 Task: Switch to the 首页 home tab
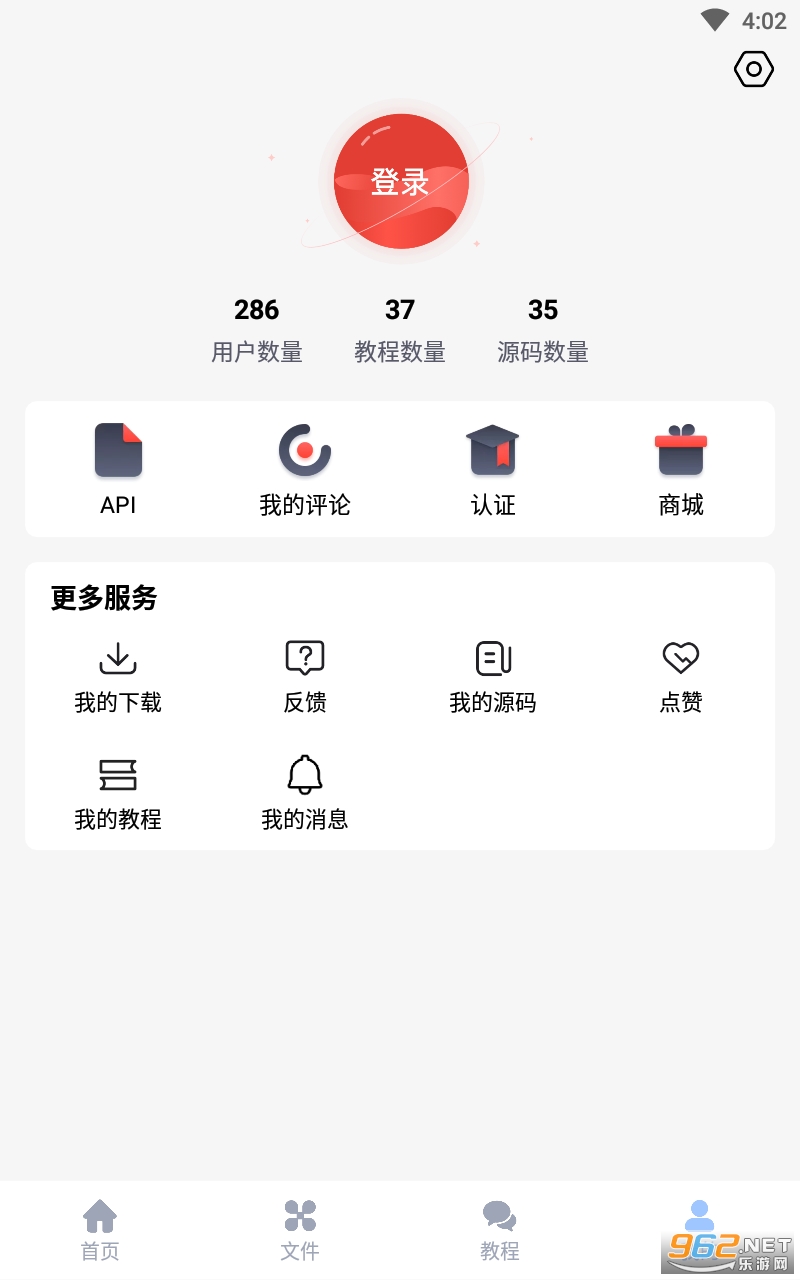coord(100,1230)
